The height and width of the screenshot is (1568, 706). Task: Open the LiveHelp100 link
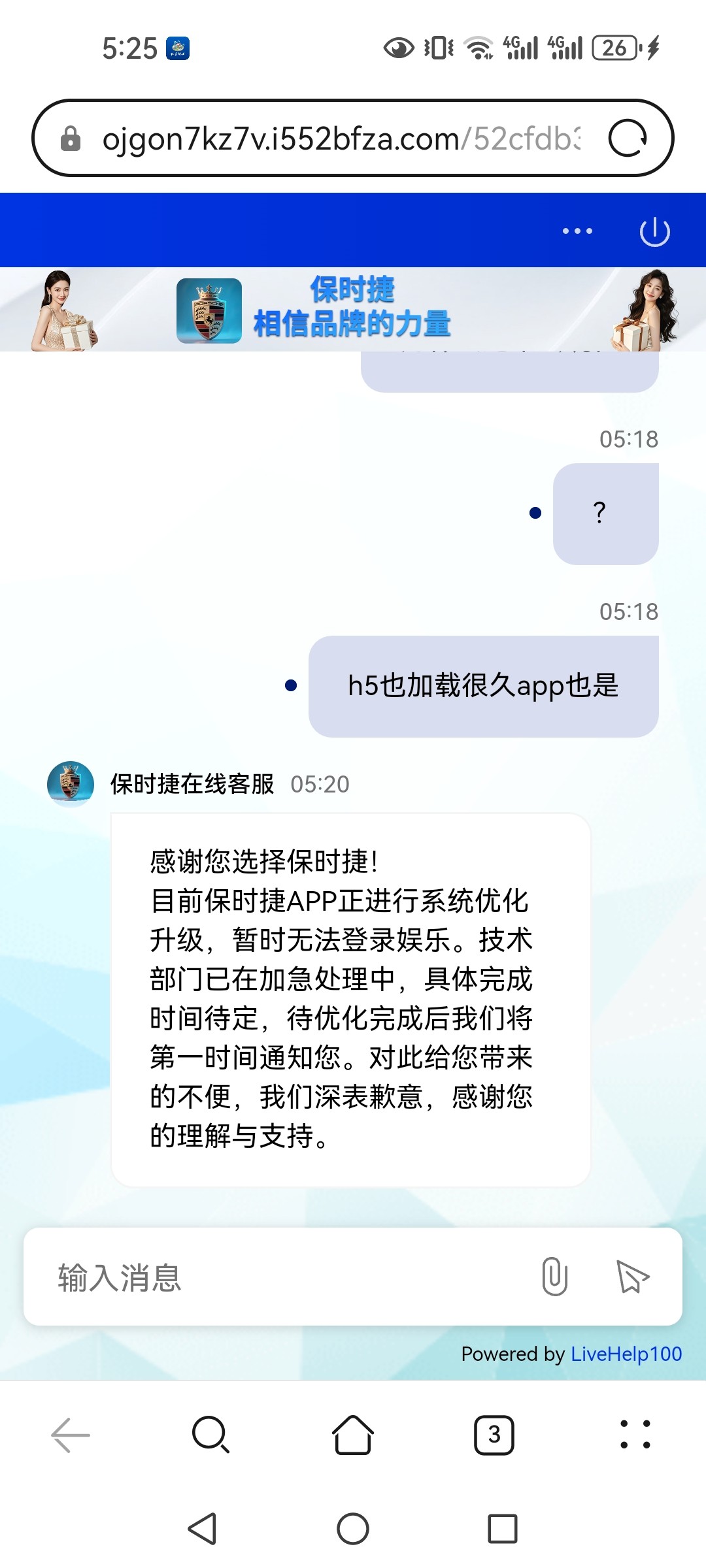(626, 1354)
